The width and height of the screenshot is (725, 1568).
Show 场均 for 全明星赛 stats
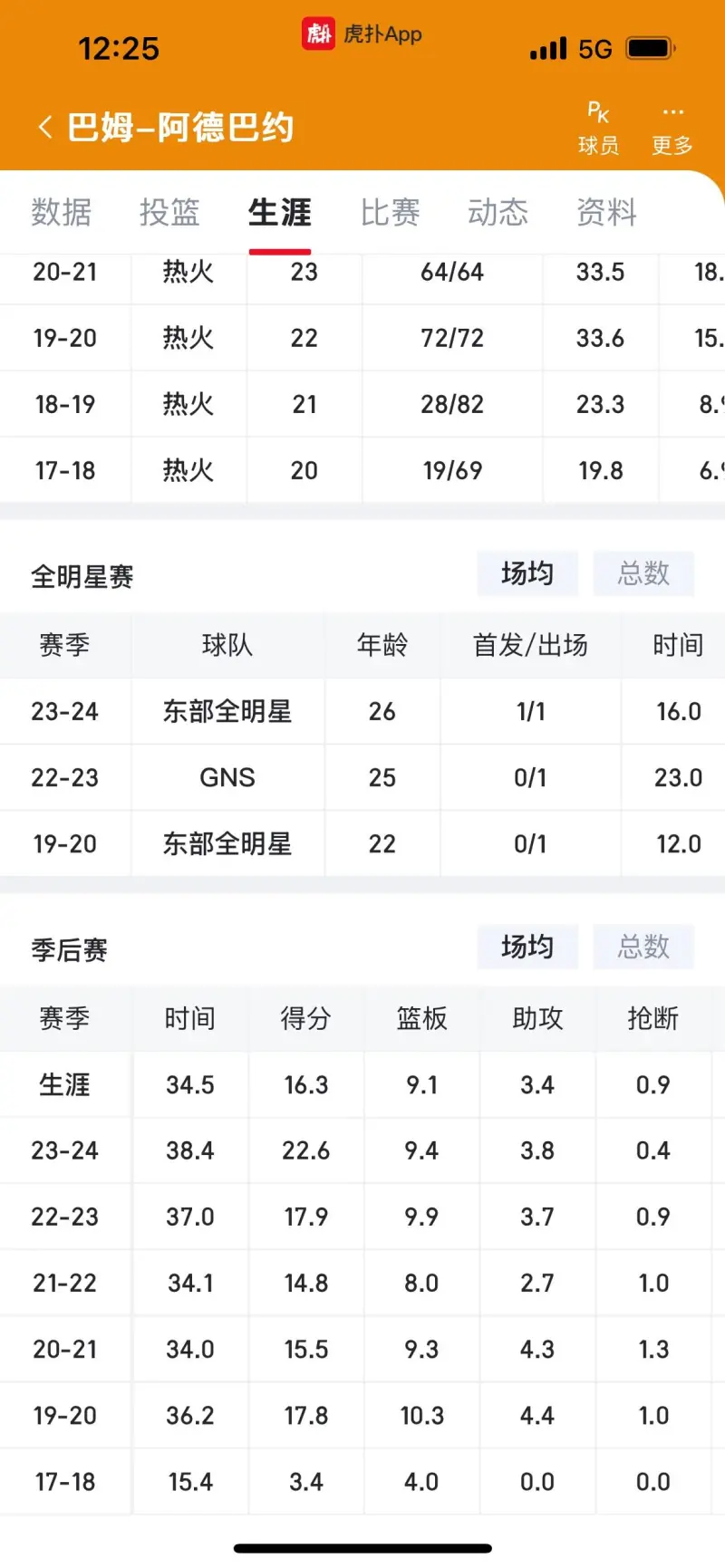coord(527,573)
